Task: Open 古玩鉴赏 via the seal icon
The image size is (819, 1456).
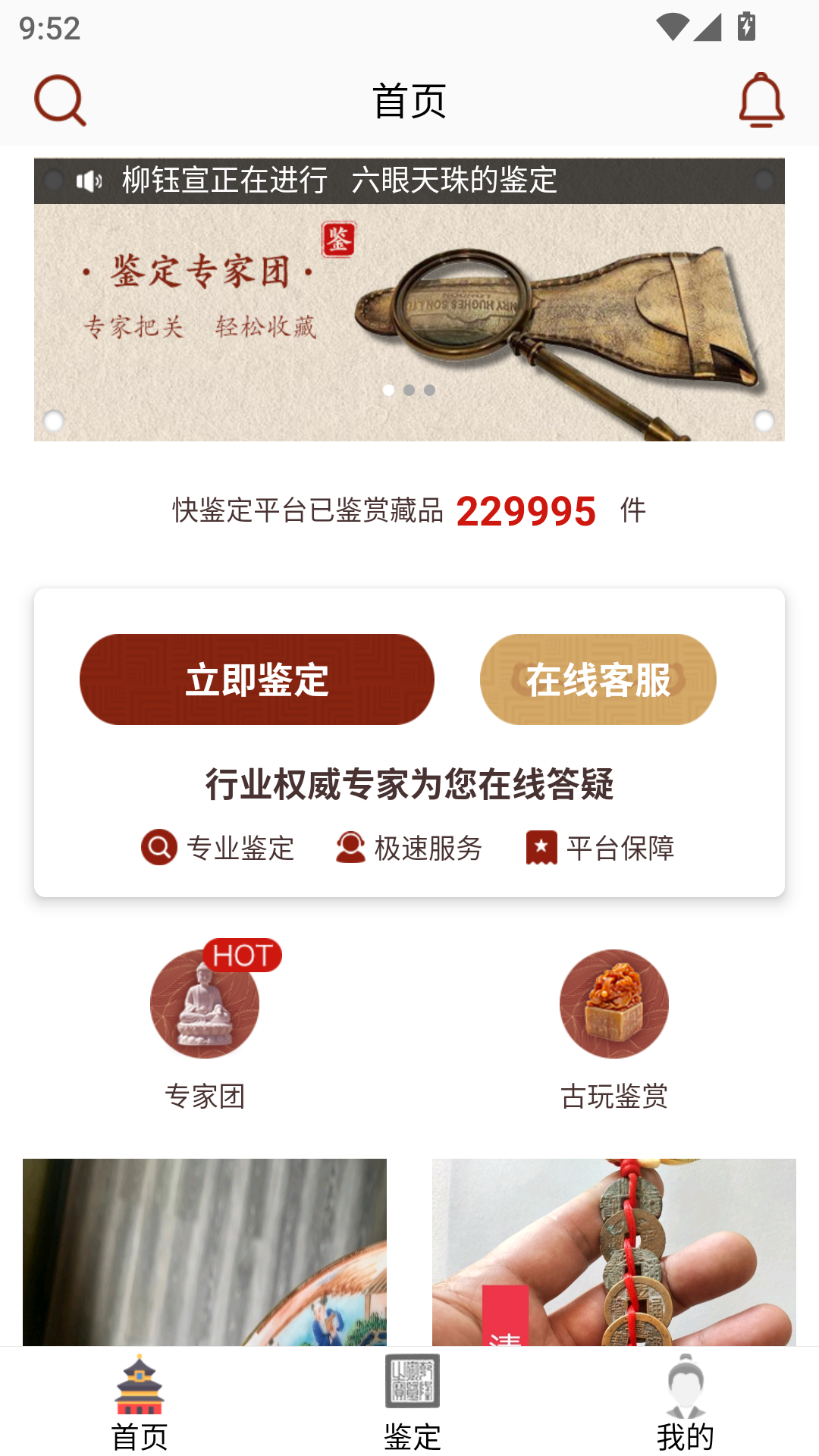Action: 613,1004
